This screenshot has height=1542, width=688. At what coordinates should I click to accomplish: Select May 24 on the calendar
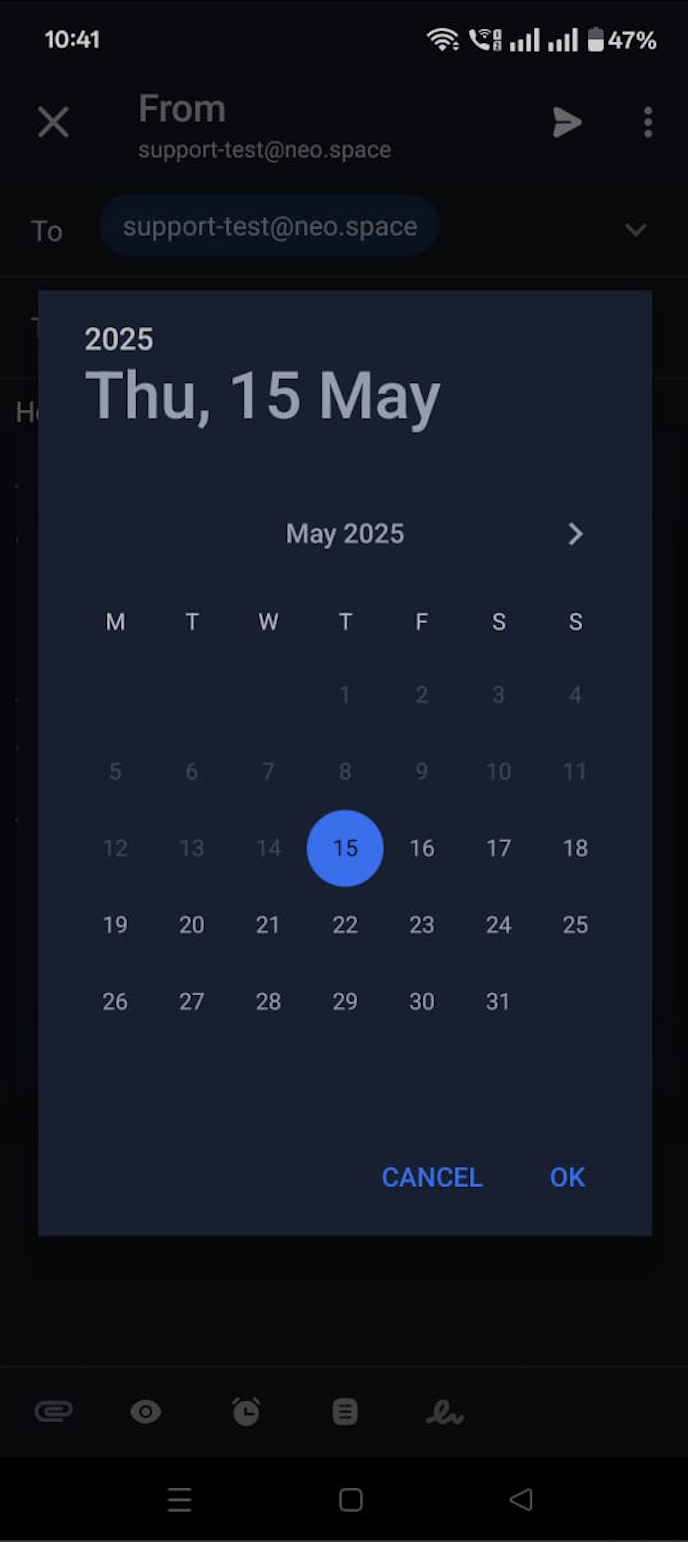click(x=498, y=925)
